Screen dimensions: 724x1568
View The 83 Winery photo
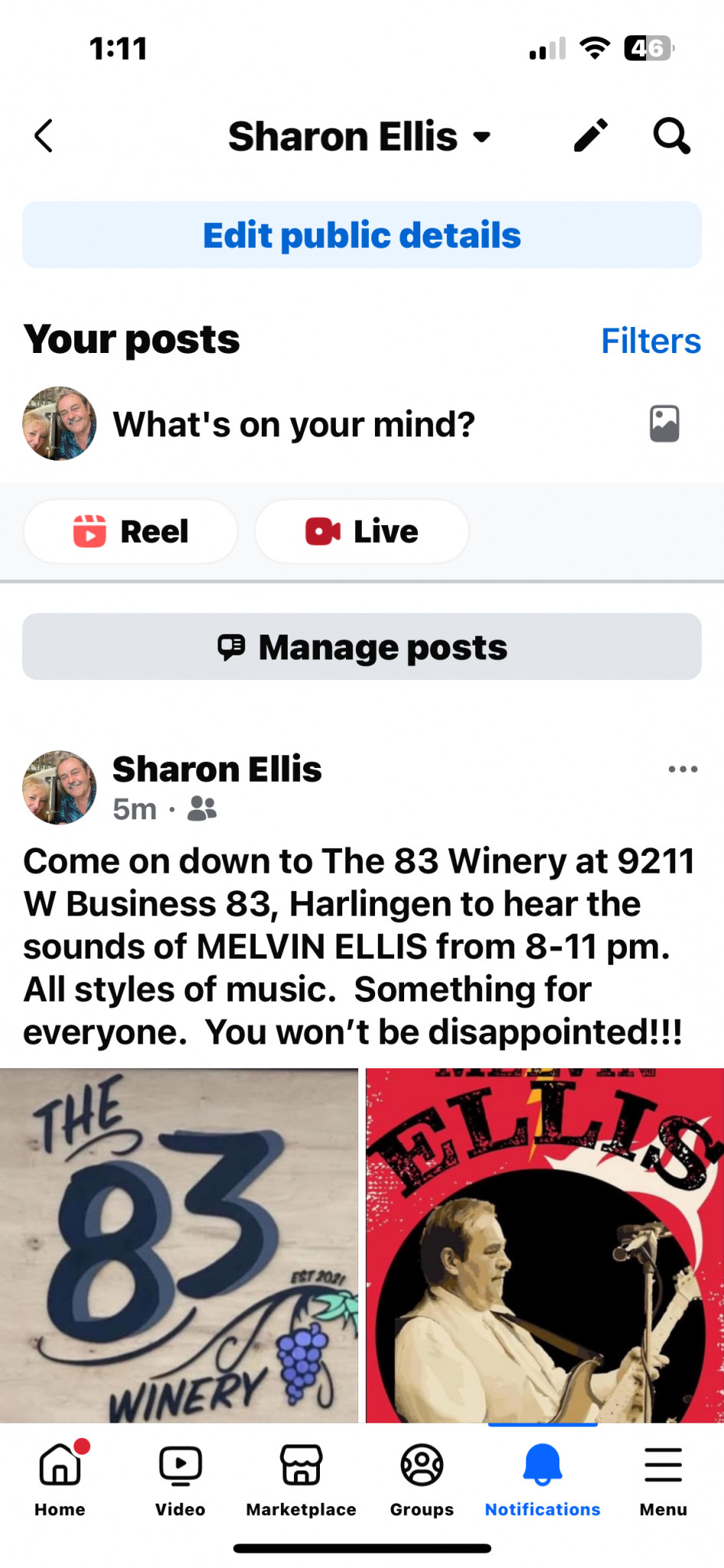pyautogui.click(x=178, y=1246)
